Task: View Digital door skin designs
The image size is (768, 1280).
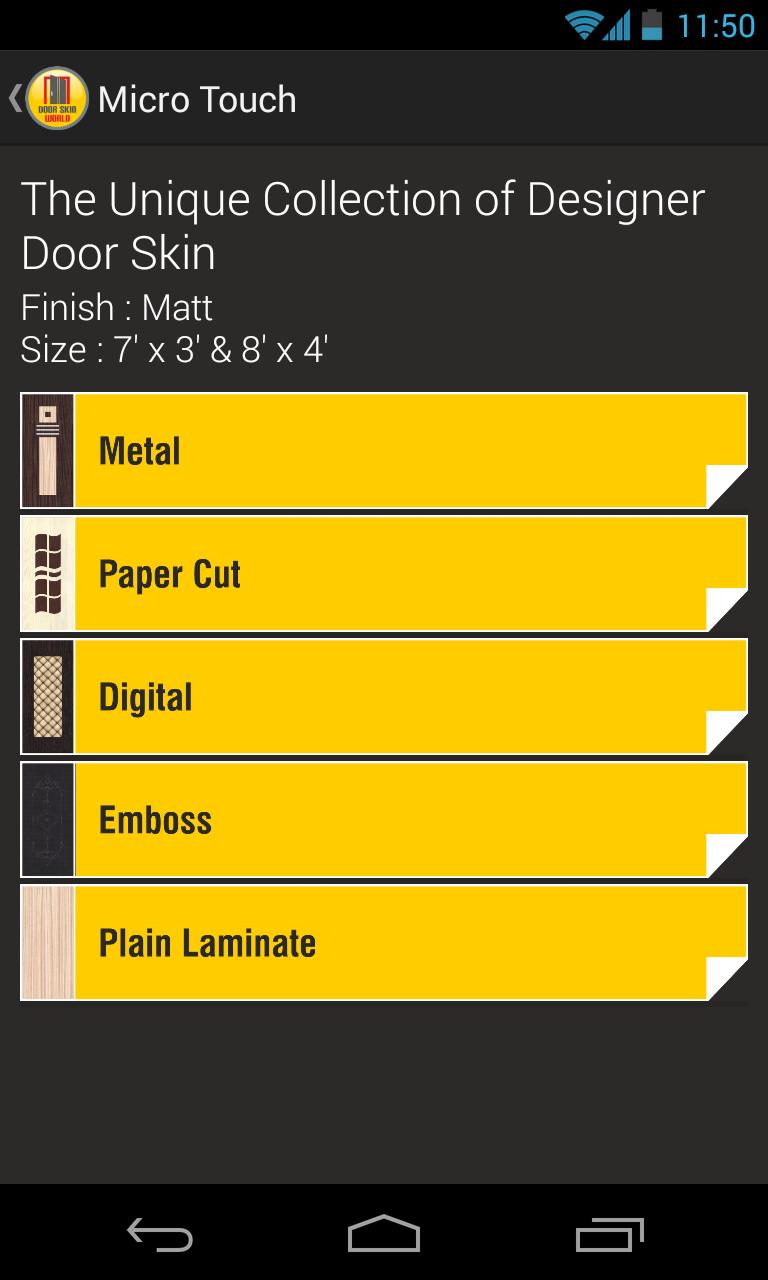Action: click(384, 697)
